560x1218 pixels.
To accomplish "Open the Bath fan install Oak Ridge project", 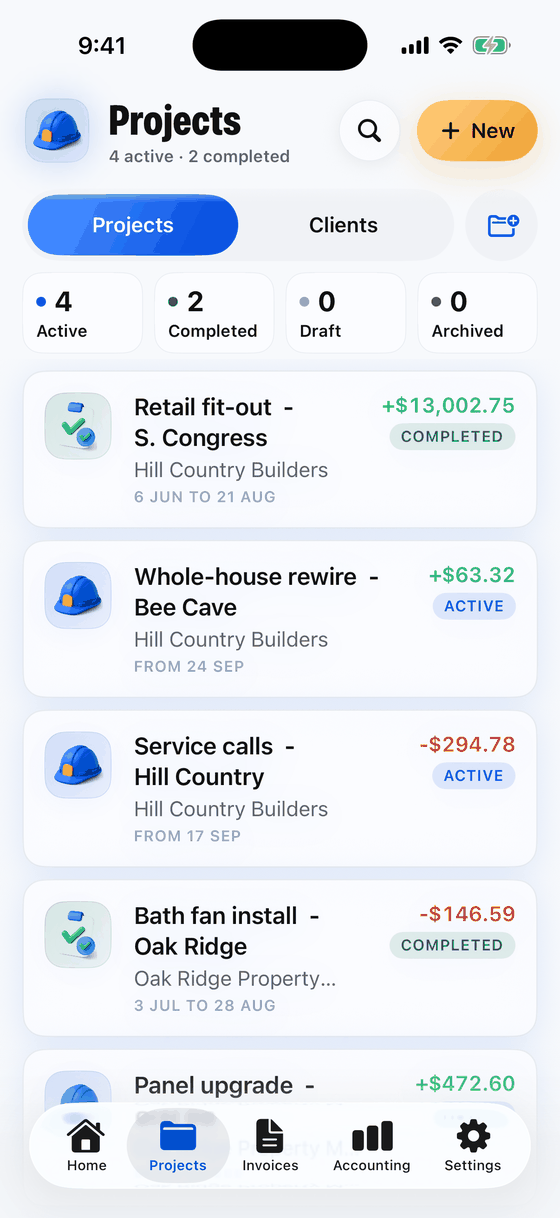I will click(x=280, y=958).
